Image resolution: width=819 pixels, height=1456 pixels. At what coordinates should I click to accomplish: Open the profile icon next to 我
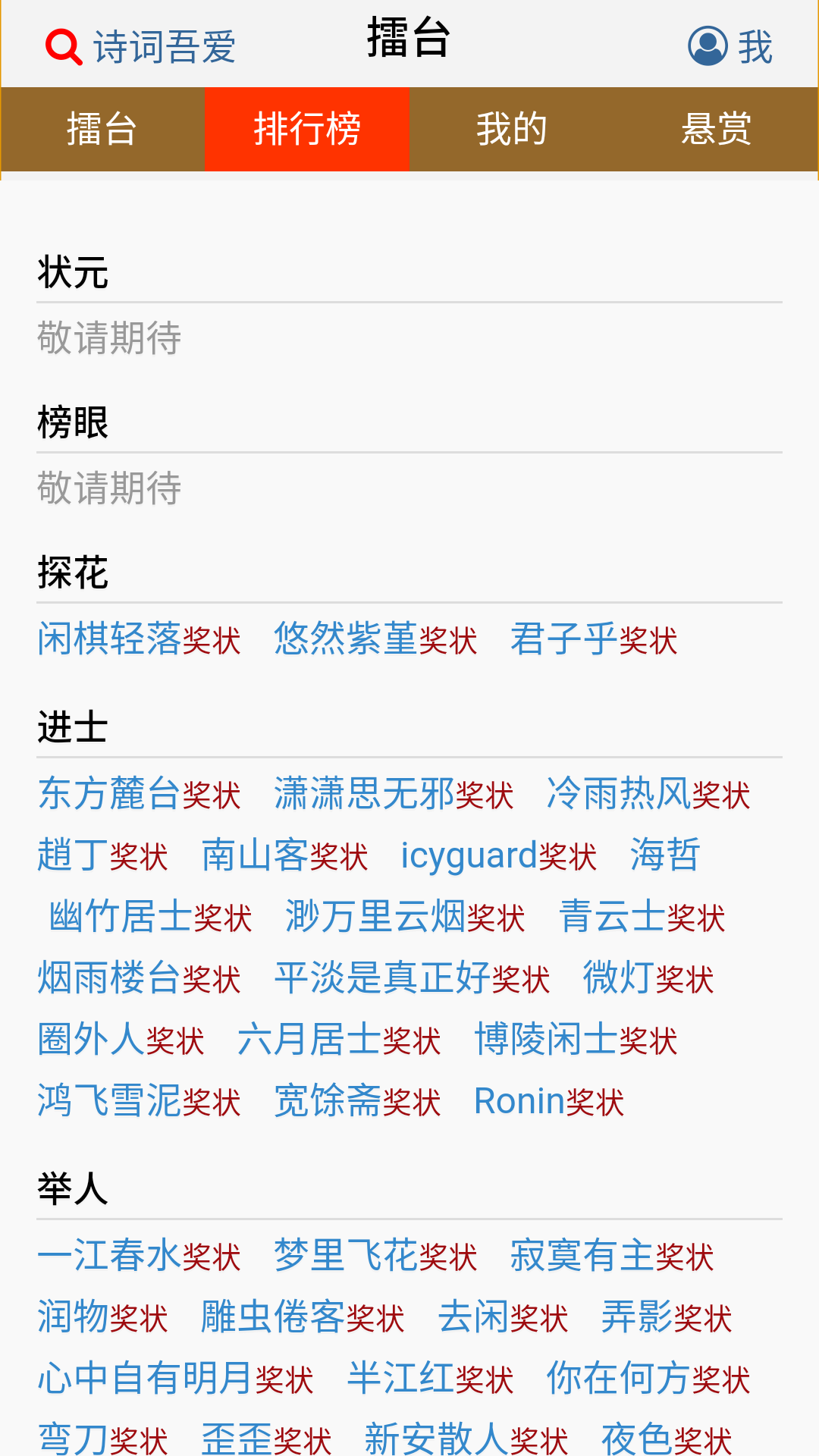click(707, 47)
